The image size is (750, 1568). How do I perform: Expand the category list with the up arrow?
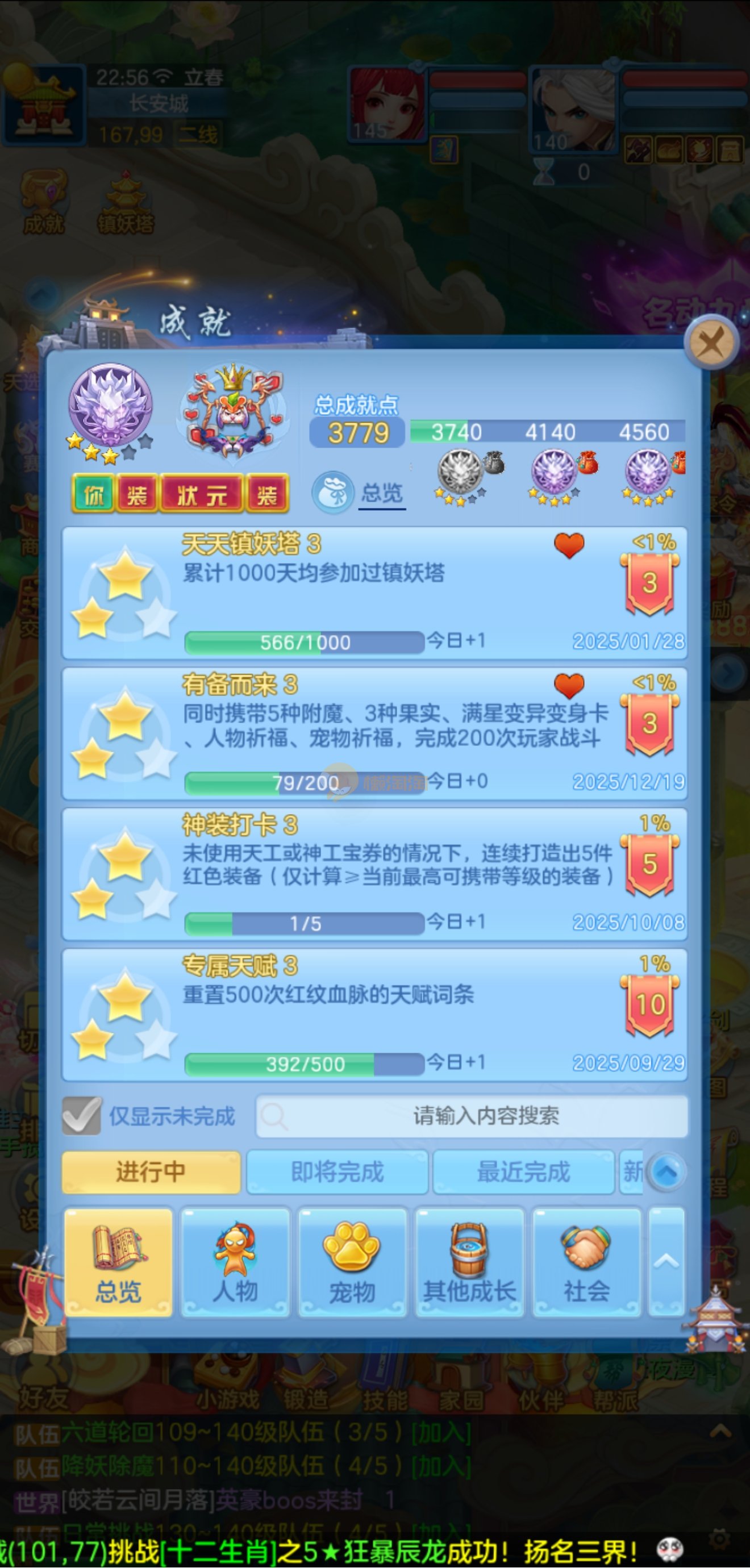666,1262
